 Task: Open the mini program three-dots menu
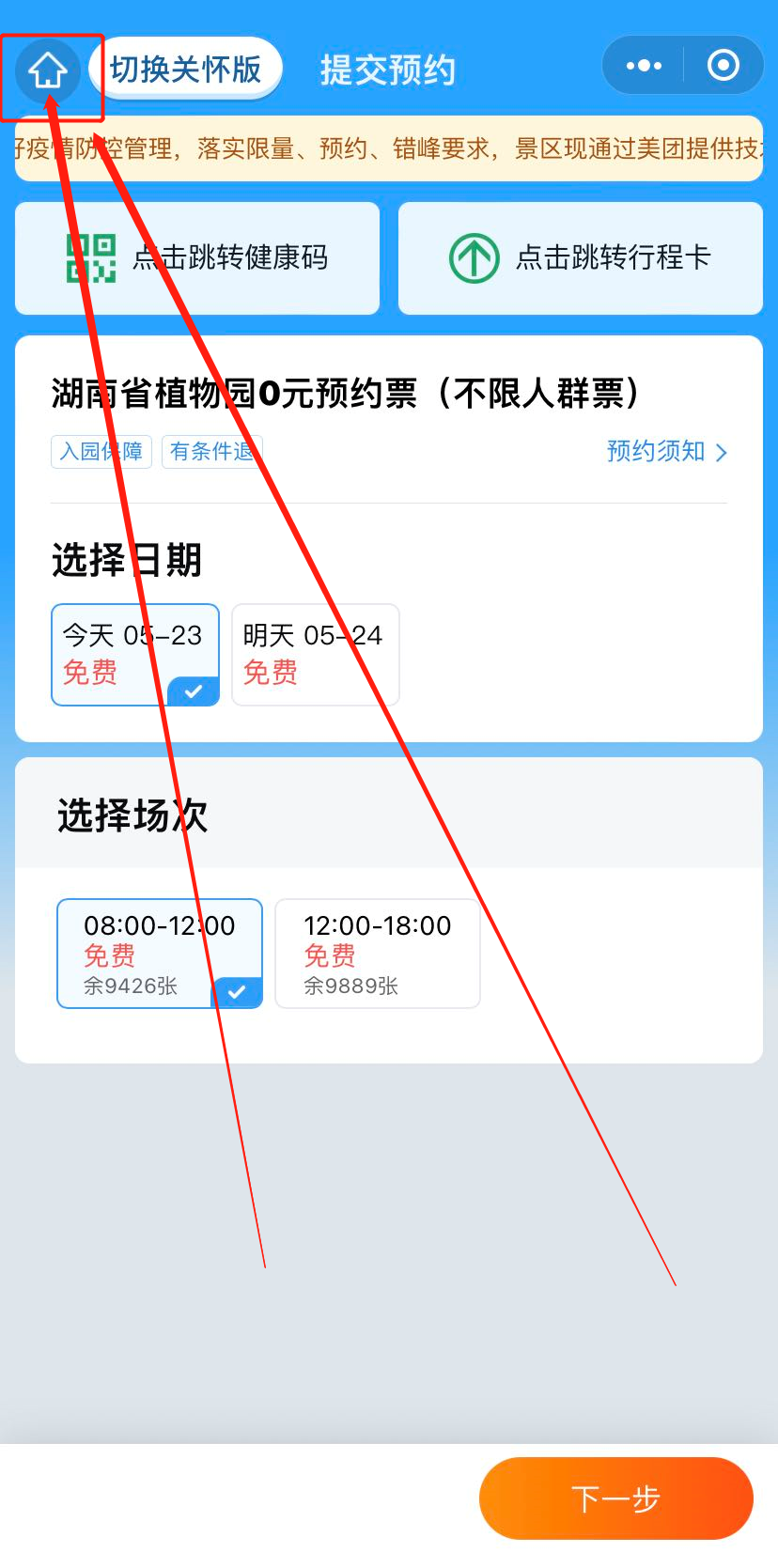point(644,66)
